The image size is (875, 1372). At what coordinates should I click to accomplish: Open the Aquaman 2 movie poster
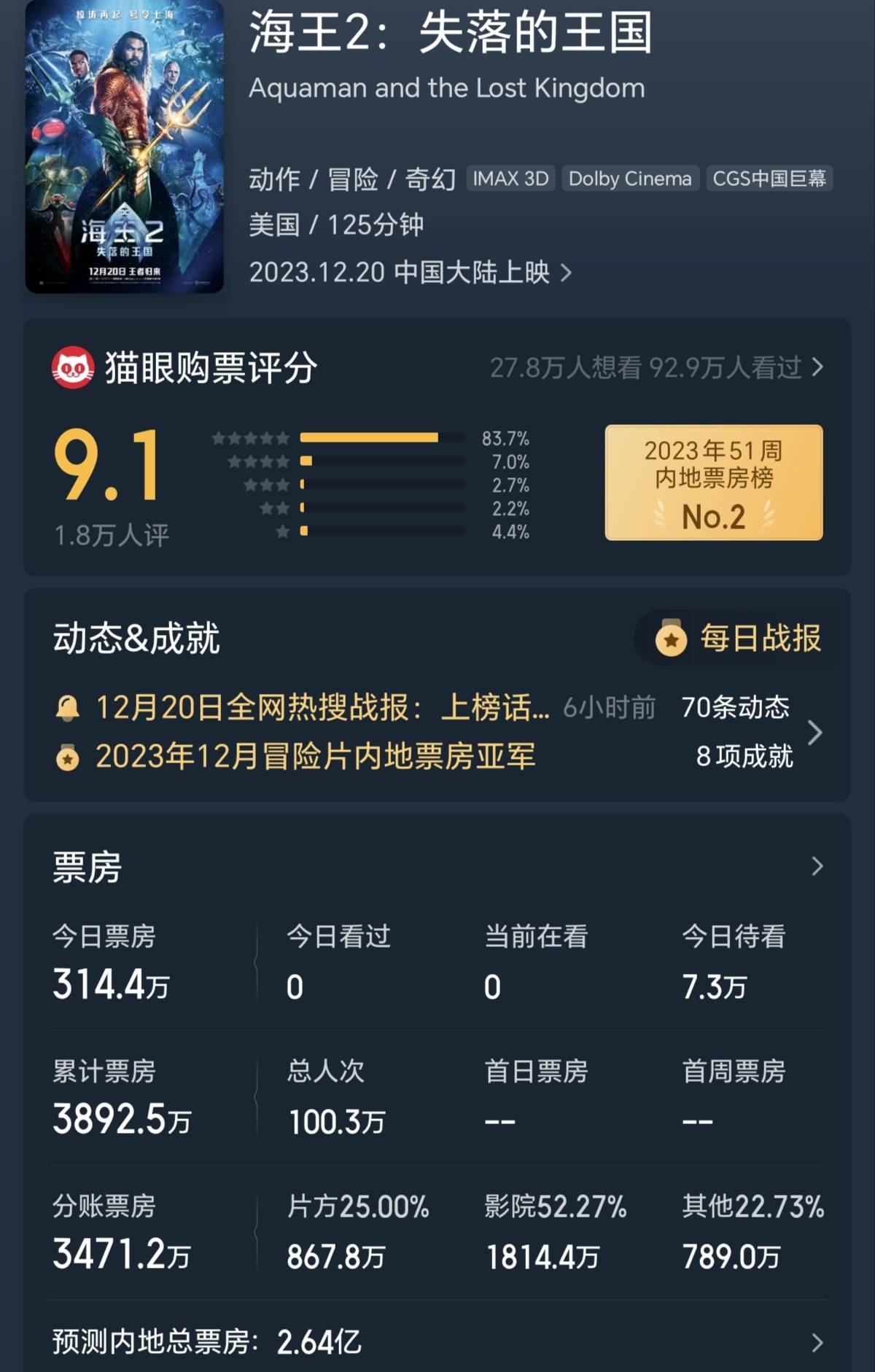[124, 146]
